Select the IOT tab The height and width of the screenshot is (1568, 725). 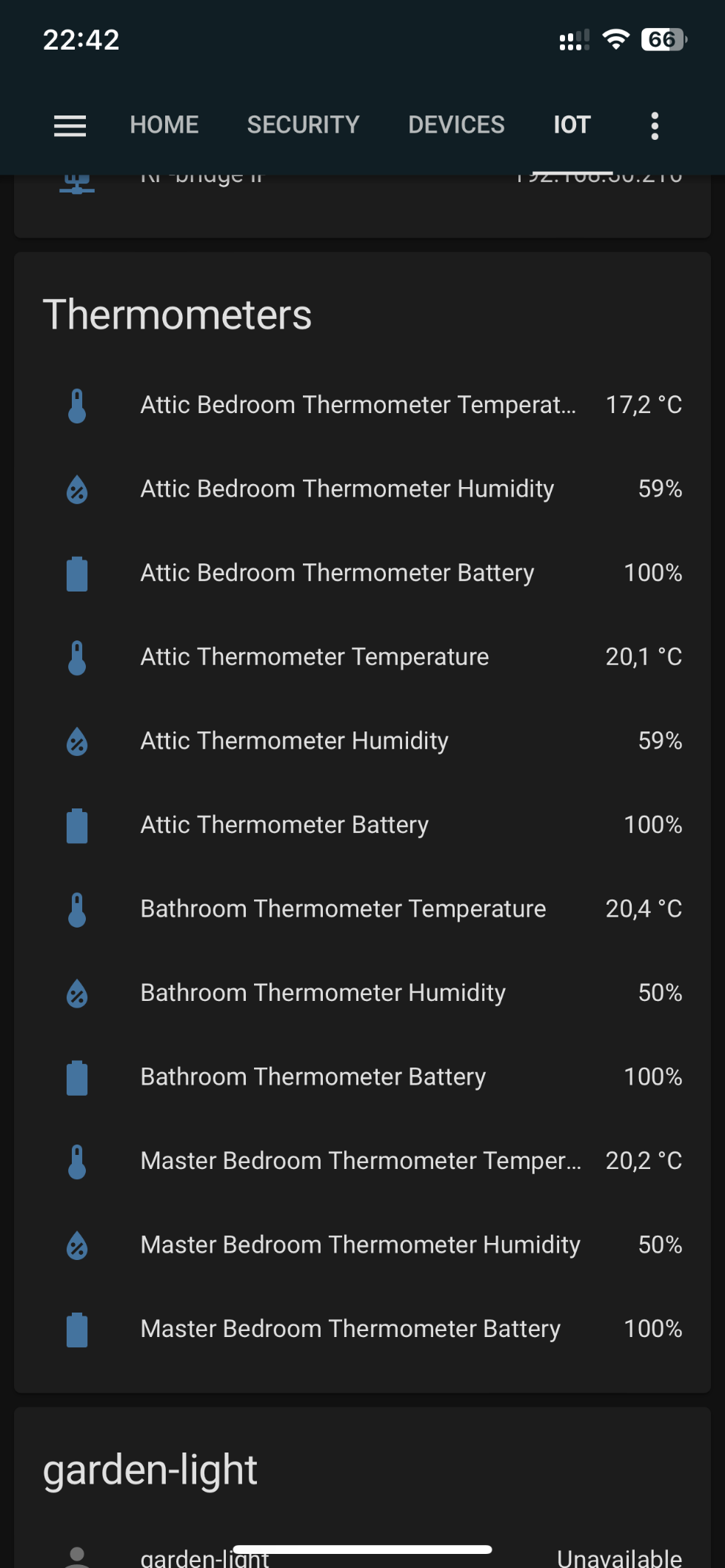click(x=572, y=125)
